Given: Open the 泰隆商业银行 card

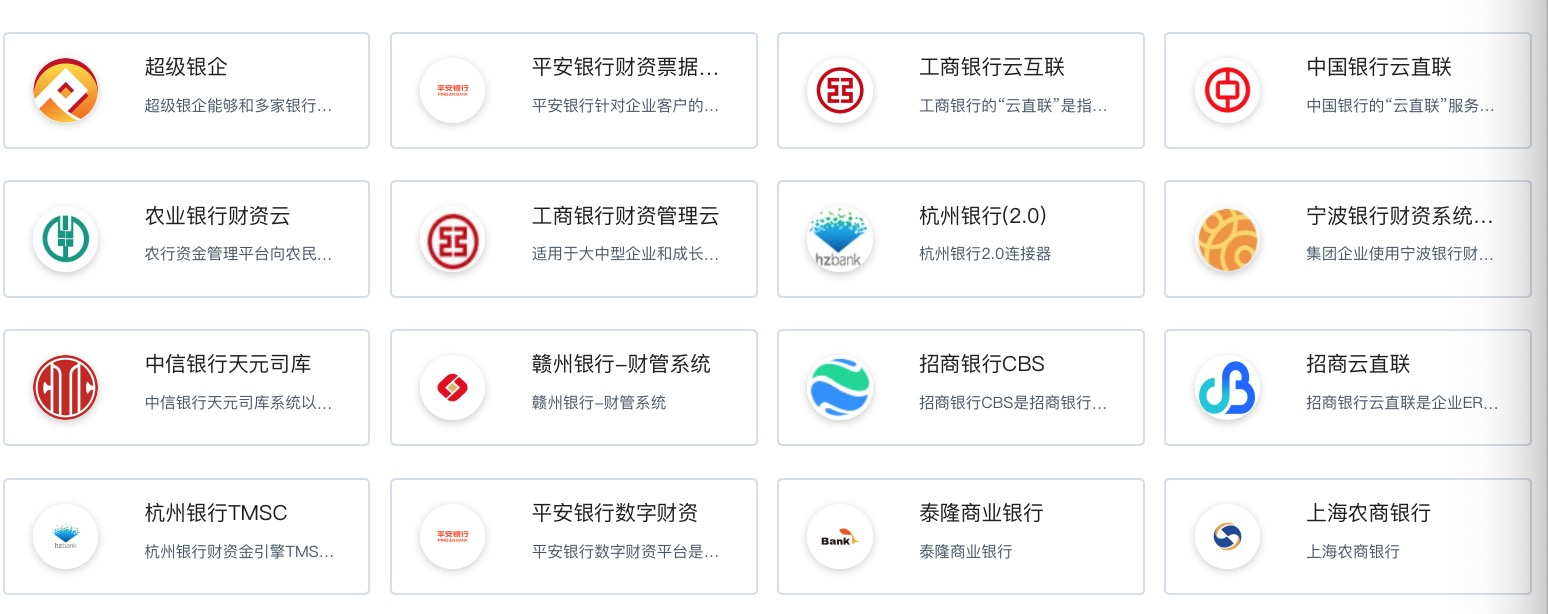Looking at the screenshot, I should 960,536.
